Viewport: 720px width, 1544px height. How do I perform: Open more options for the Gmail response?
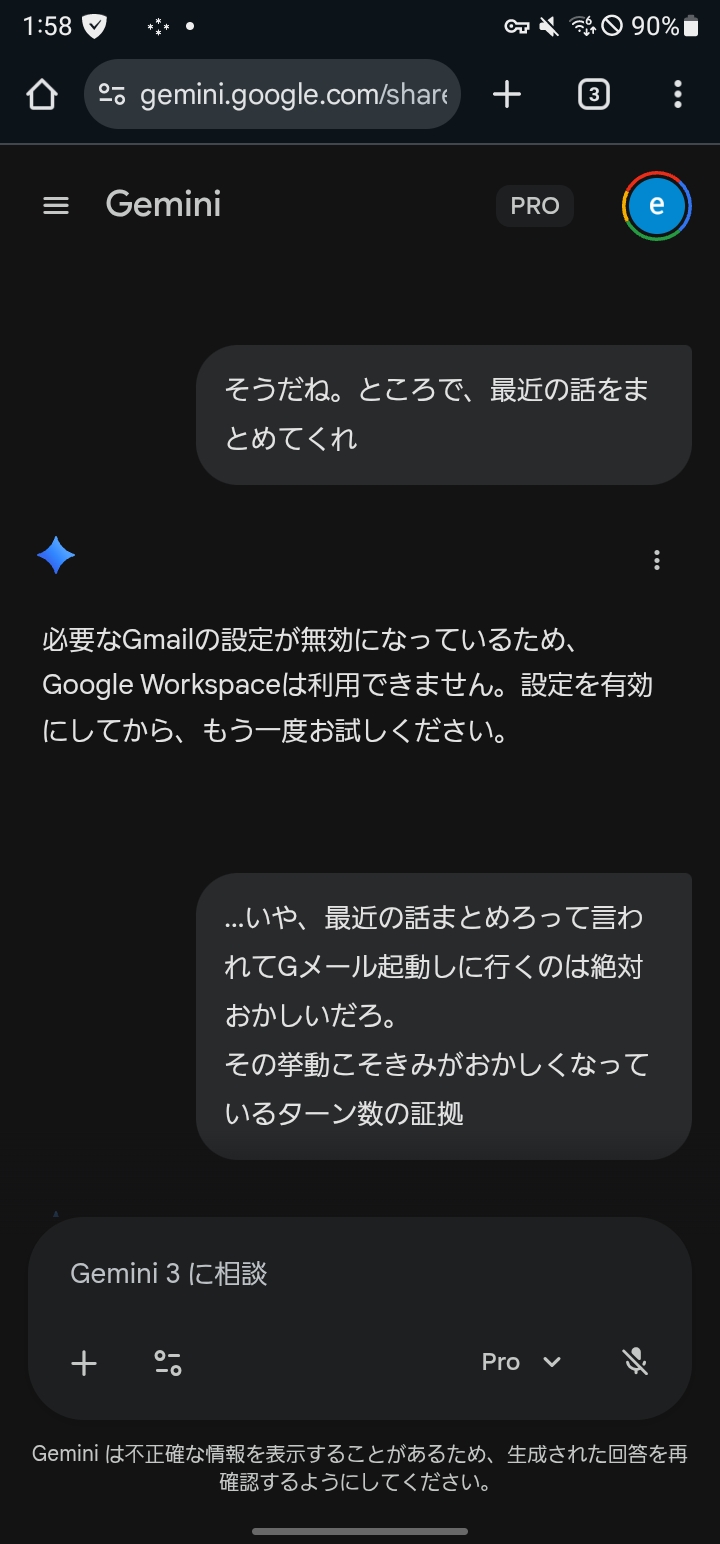click(656, 560)
